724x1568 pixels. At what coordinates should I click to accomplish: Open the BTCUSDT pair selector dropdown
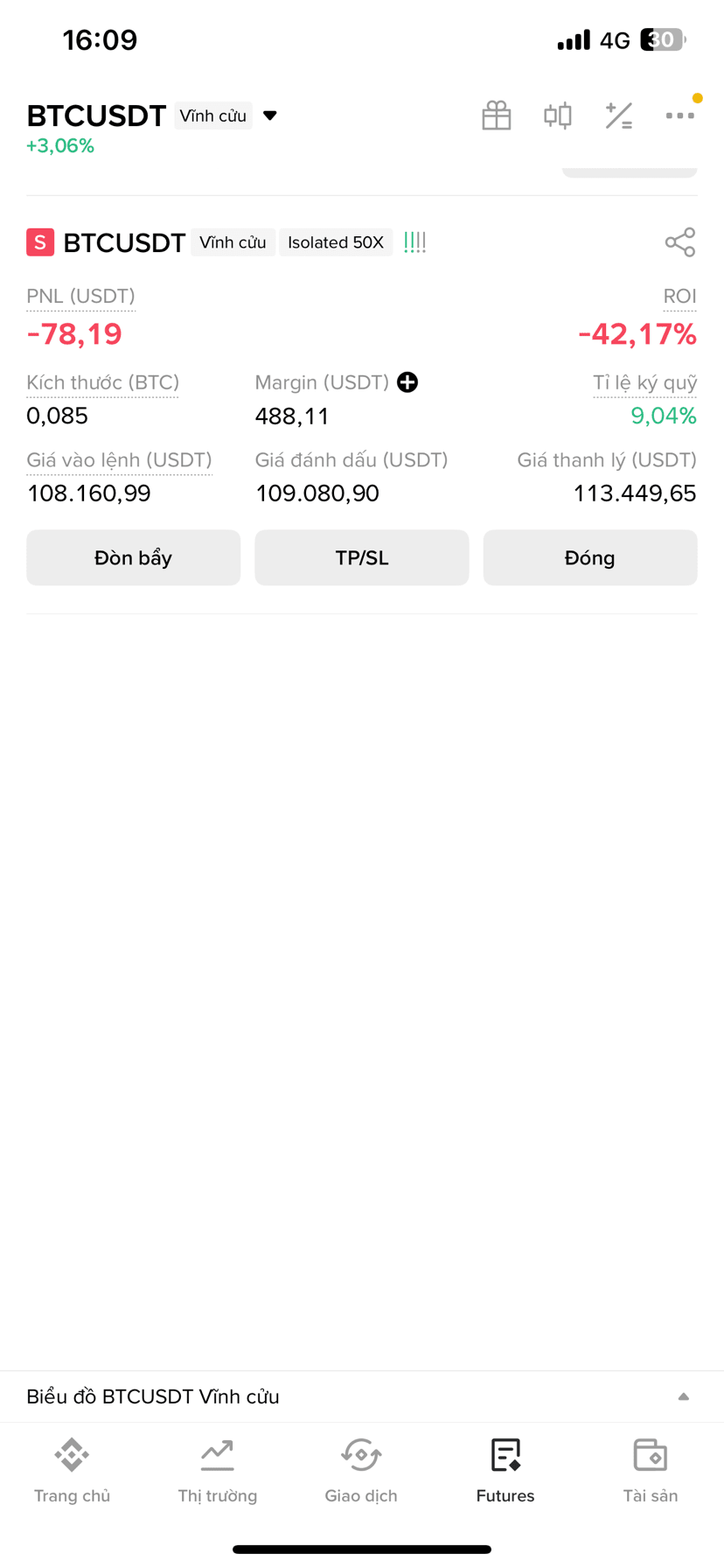pos(270,115)
